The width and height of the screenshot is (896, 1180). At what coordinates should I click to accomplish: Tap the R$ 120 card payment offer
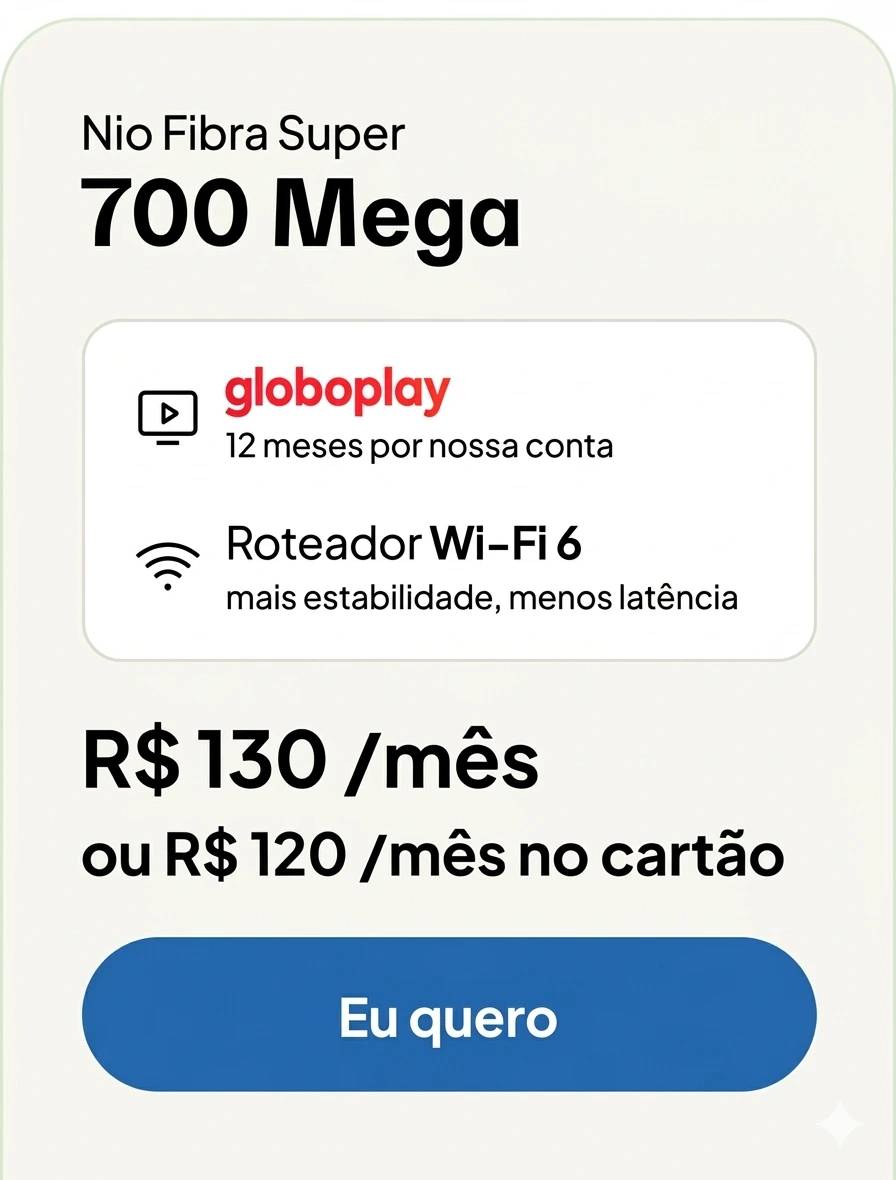click(x=433, y=855)
